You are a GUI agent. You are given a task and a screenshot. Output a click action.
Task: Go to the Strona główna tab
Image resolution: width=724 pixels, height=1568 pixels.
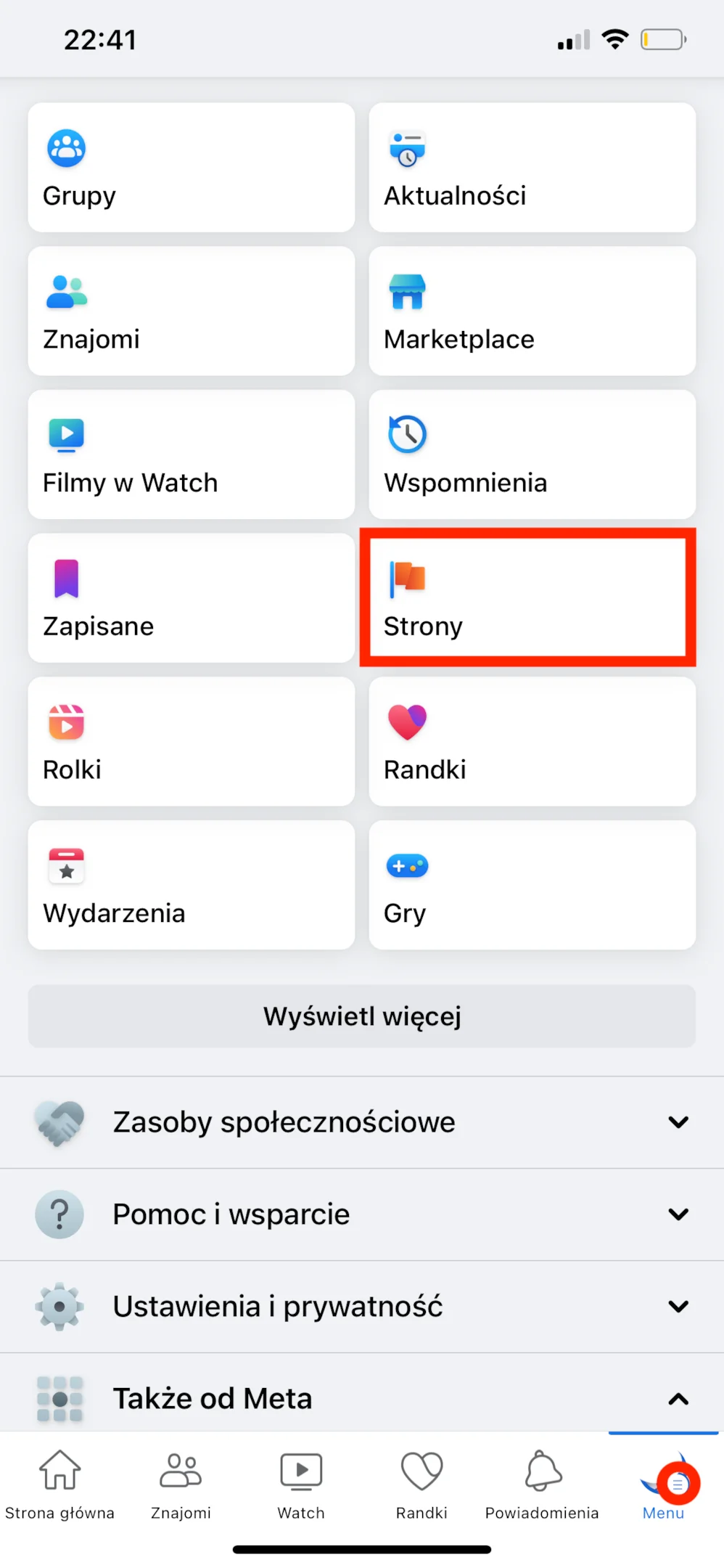(60, 1484)
